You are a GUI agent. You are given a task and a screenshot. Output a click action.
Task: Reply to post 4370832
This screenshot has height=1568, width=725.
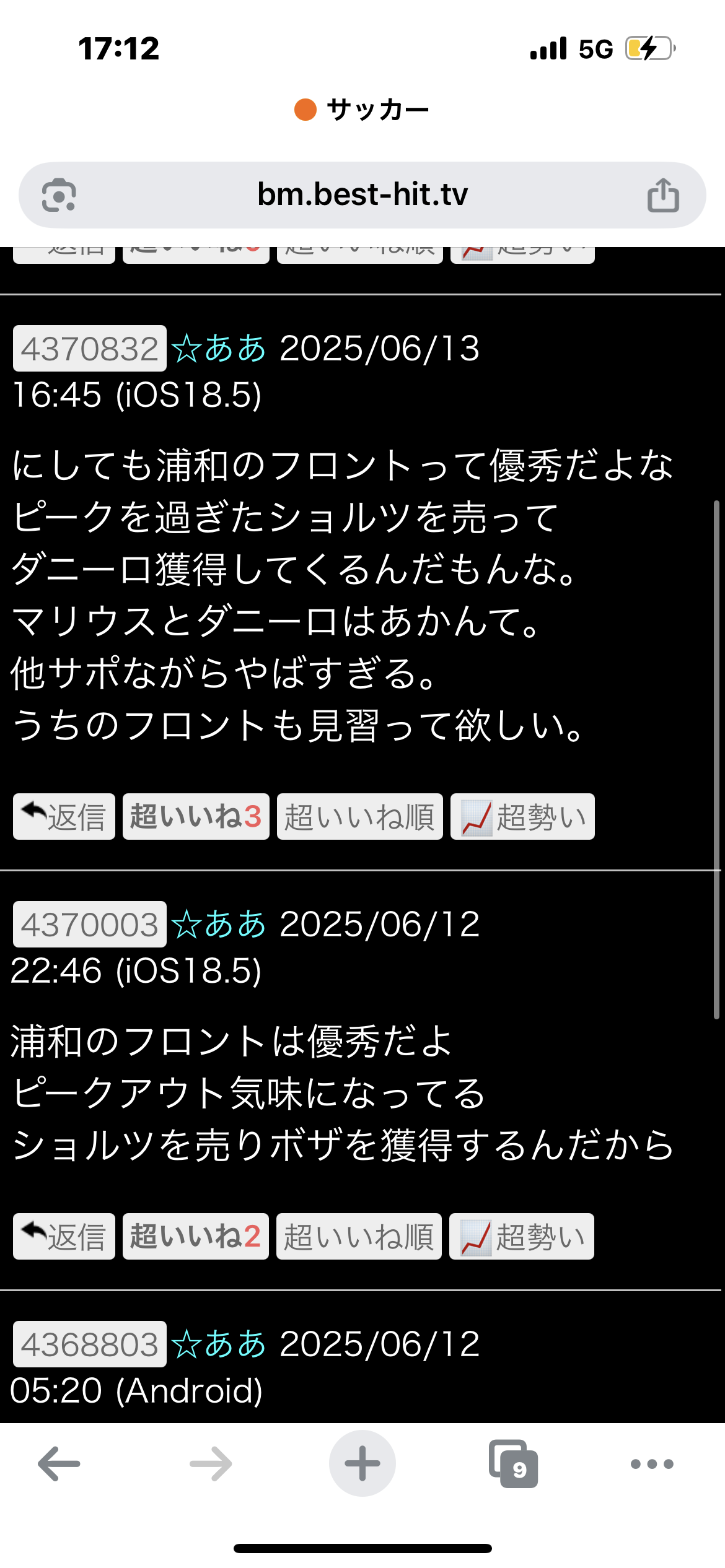64,817
